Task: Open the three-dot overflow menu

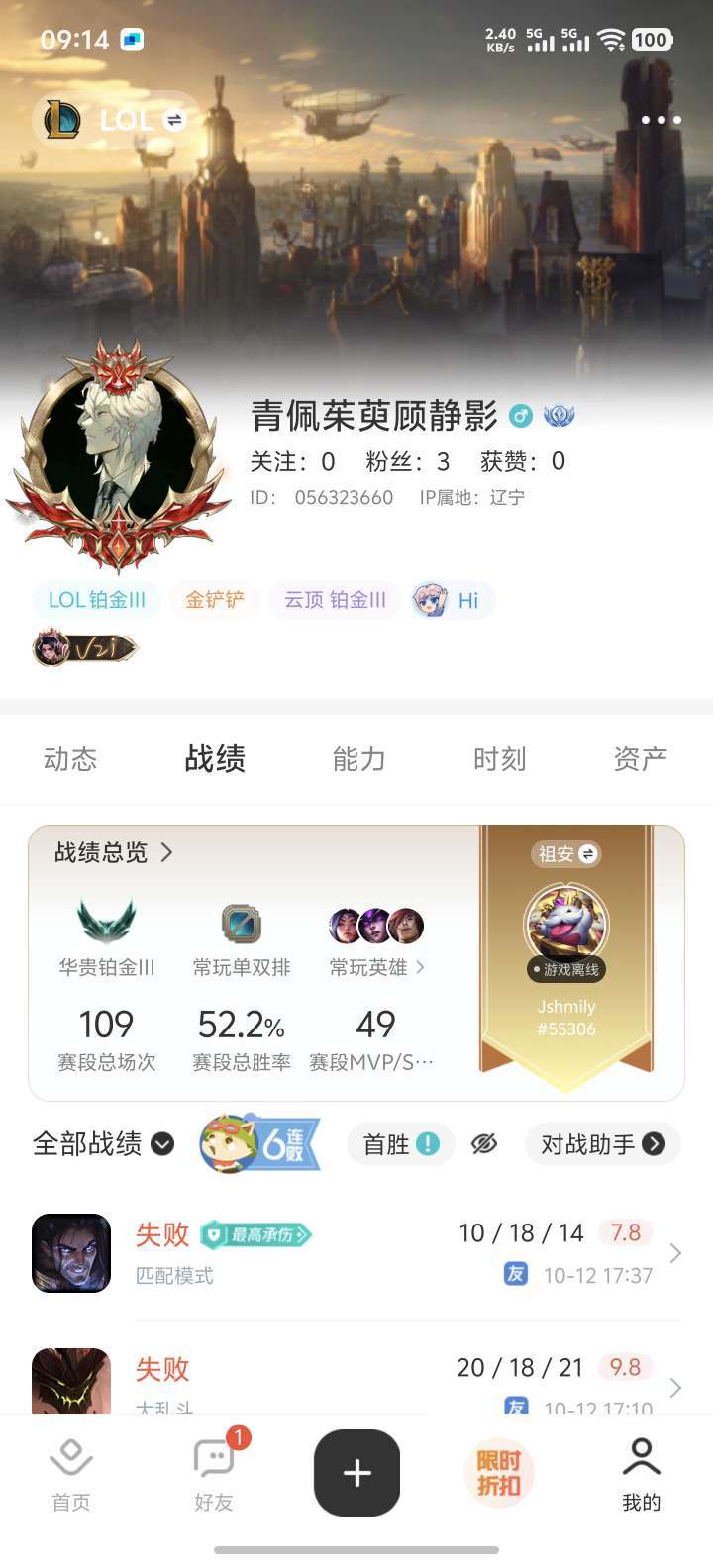Action: [661, 120]
